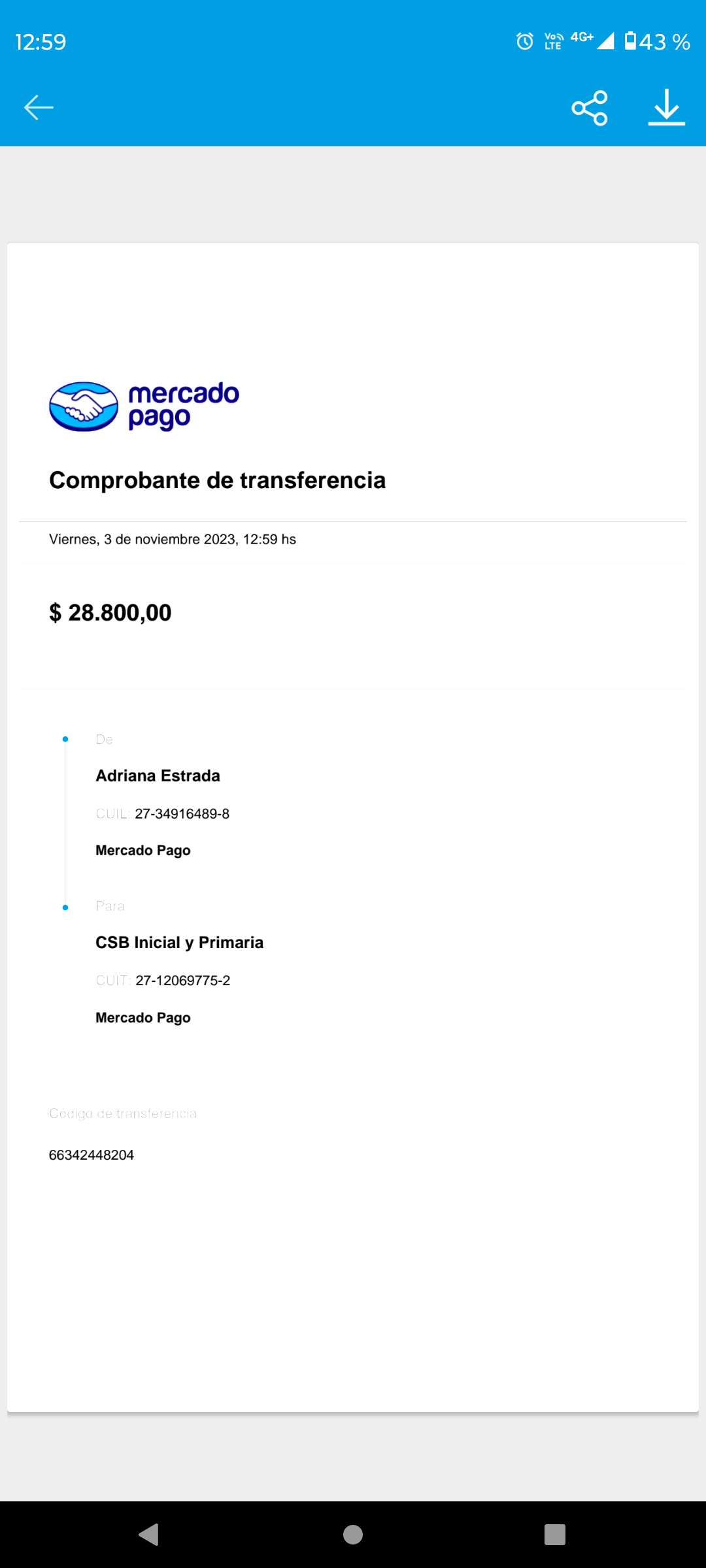The image size is (706, 1568).
Task: Go back using the top arrow
Action: [39, 108]
